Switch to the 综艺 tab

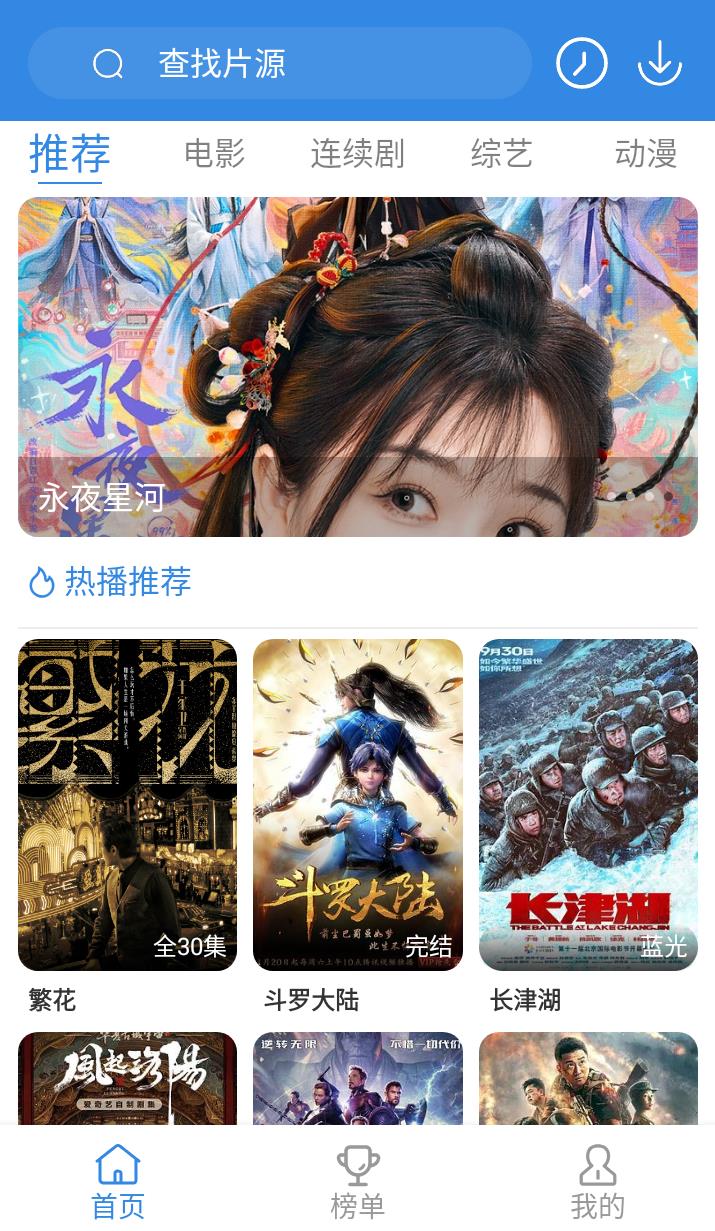pos(501,154)
